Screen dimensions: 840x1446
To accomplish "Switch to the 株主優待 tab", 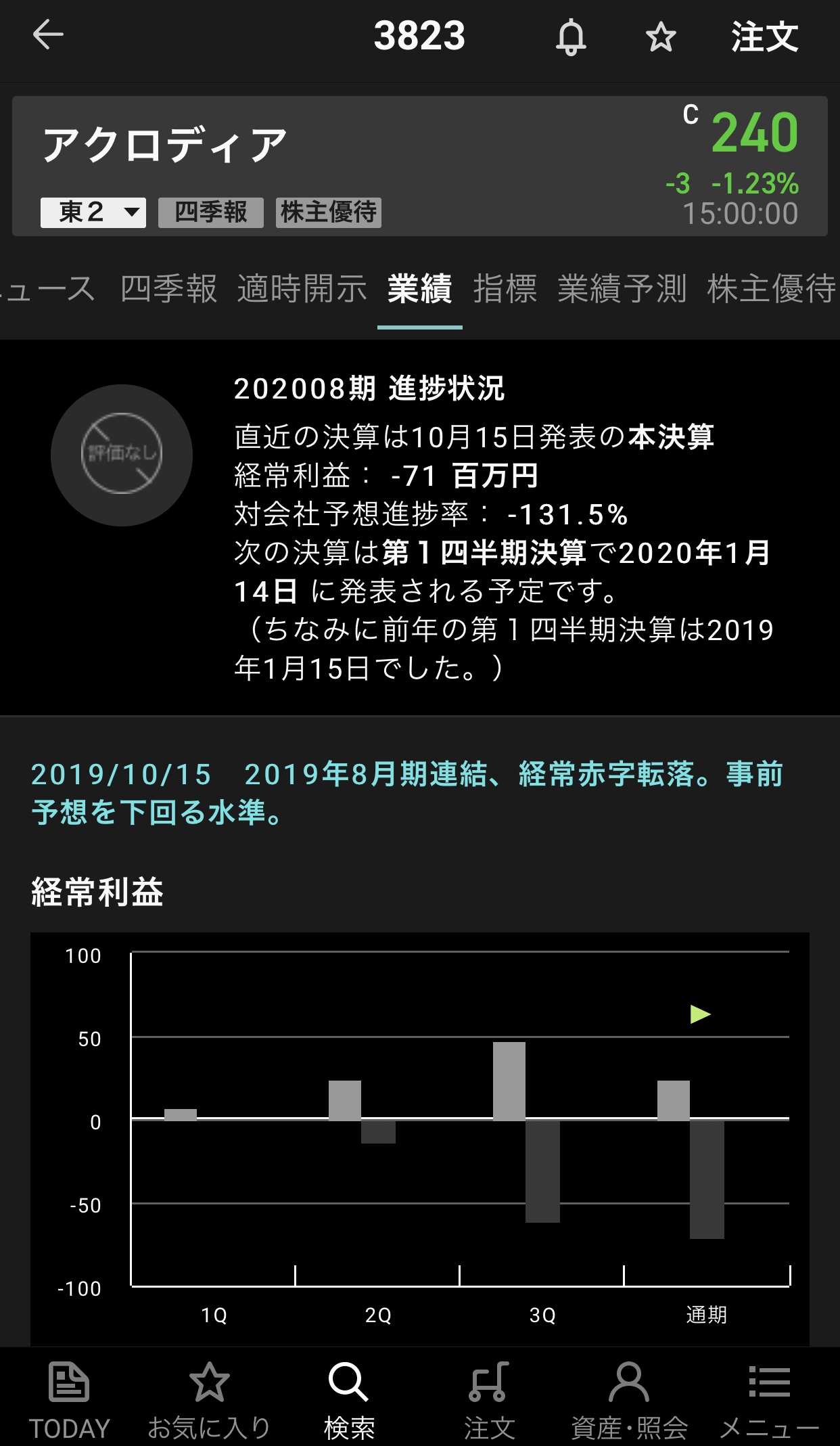I will click(x=771, y=289).
